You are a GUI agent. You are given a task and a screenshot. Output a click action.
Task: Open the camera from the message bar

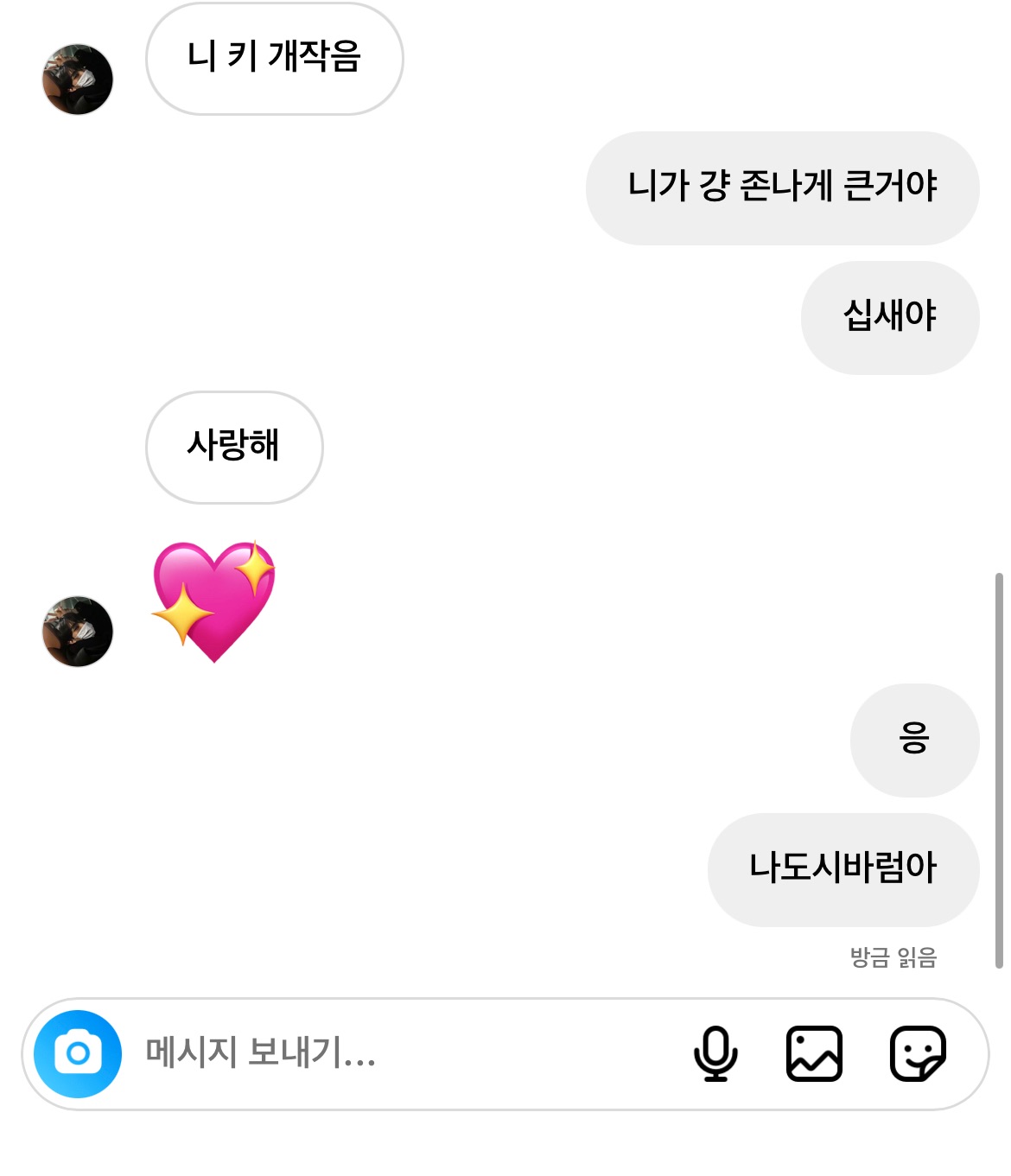coord(78,1053)
